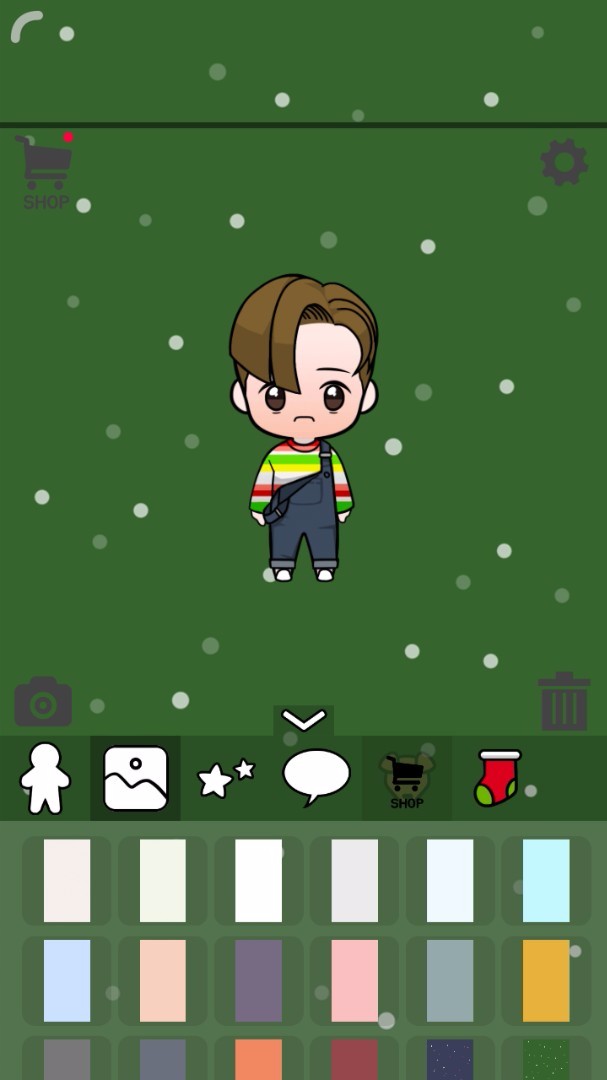Image resolution: width=607 pixels, height=1080 pixels.
Task: Pick the mustard yellow background swatch
Action: coord(546,980)
